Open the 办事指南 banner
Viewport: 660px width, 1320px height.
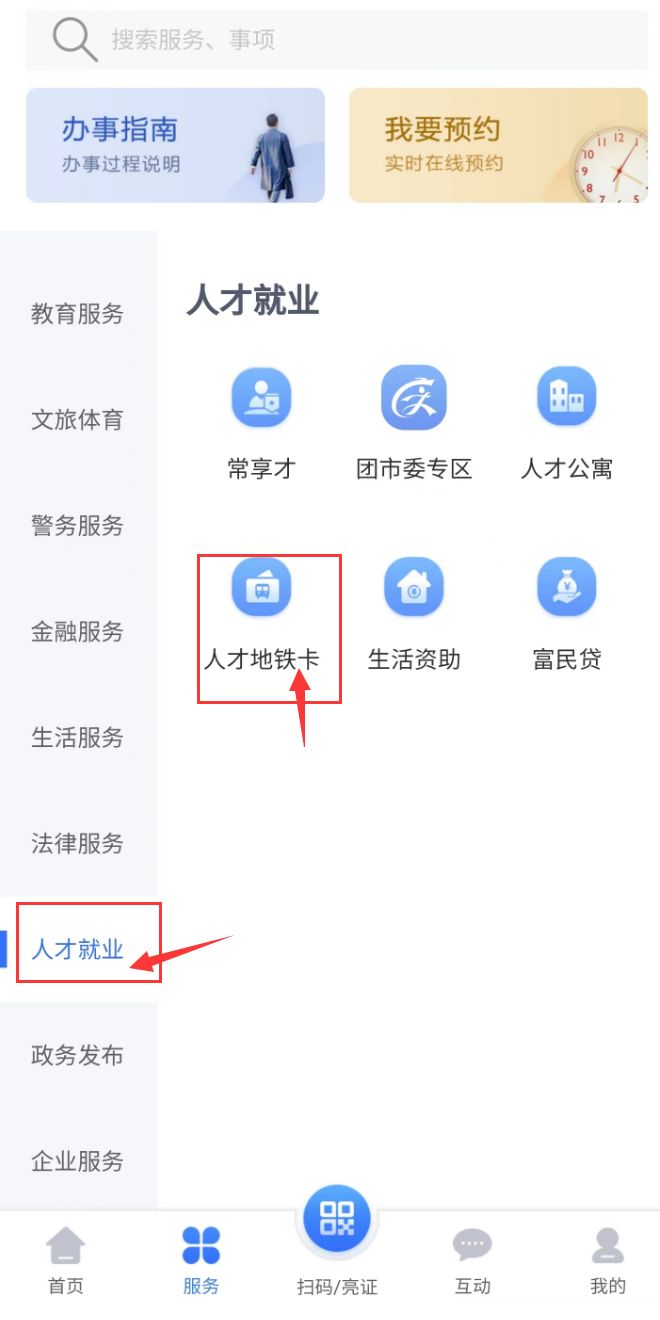[175, 145]
